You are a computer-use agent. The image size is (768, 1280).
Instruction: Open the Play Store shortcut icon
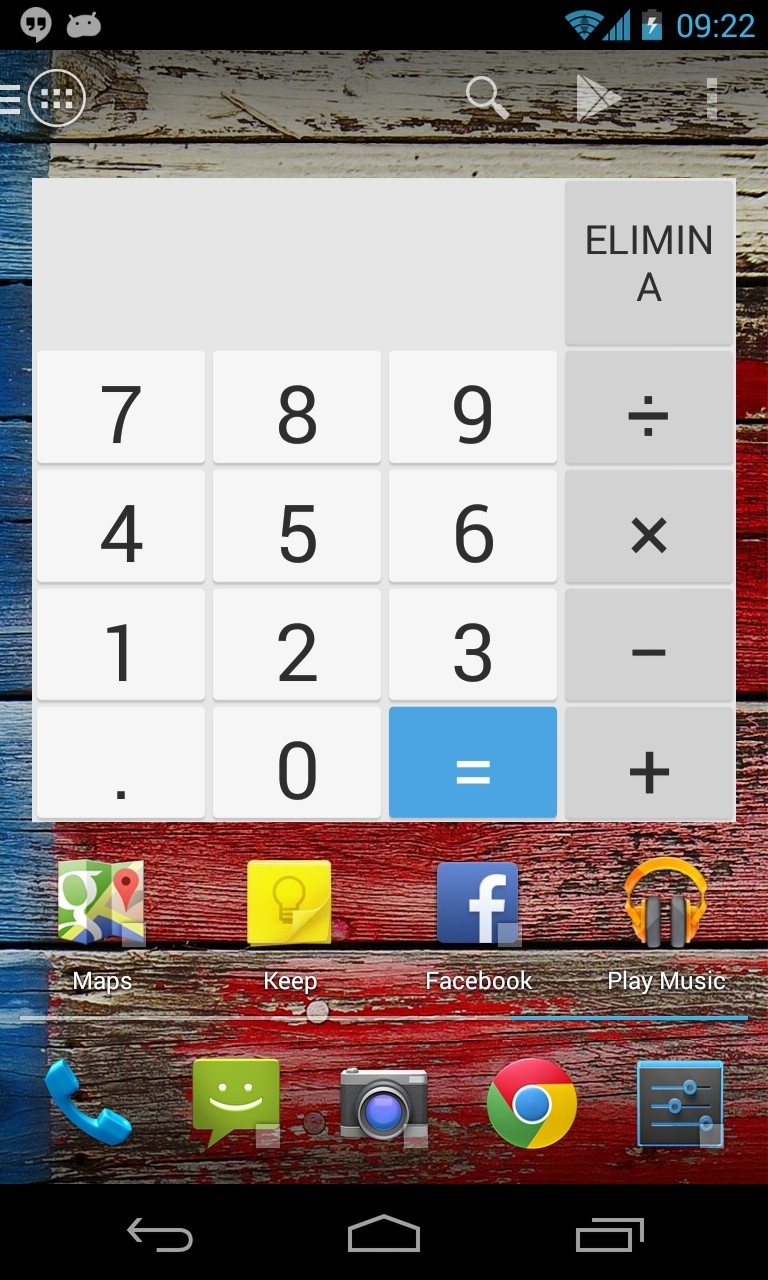click(x=598, y=98)
